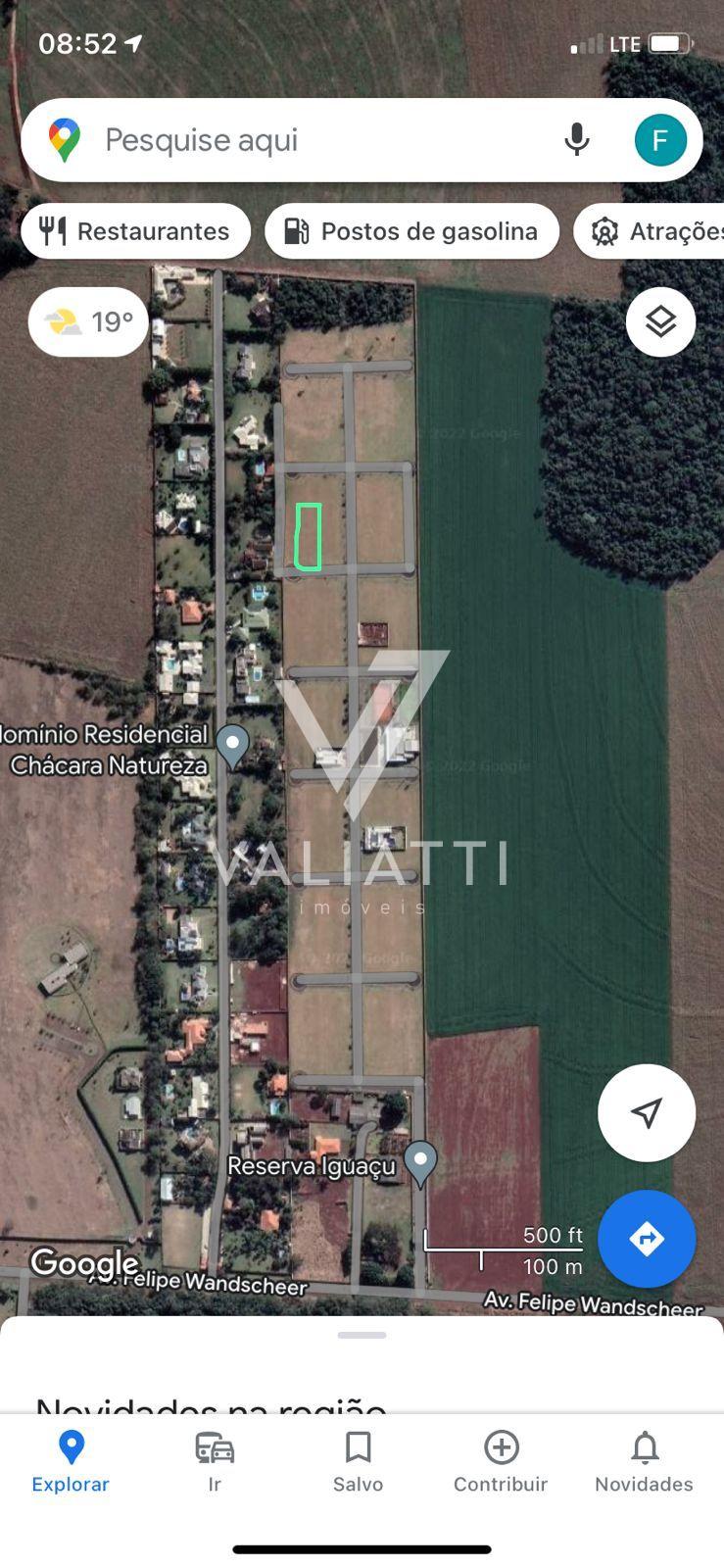Select the Atrações chip

[649, 231]
